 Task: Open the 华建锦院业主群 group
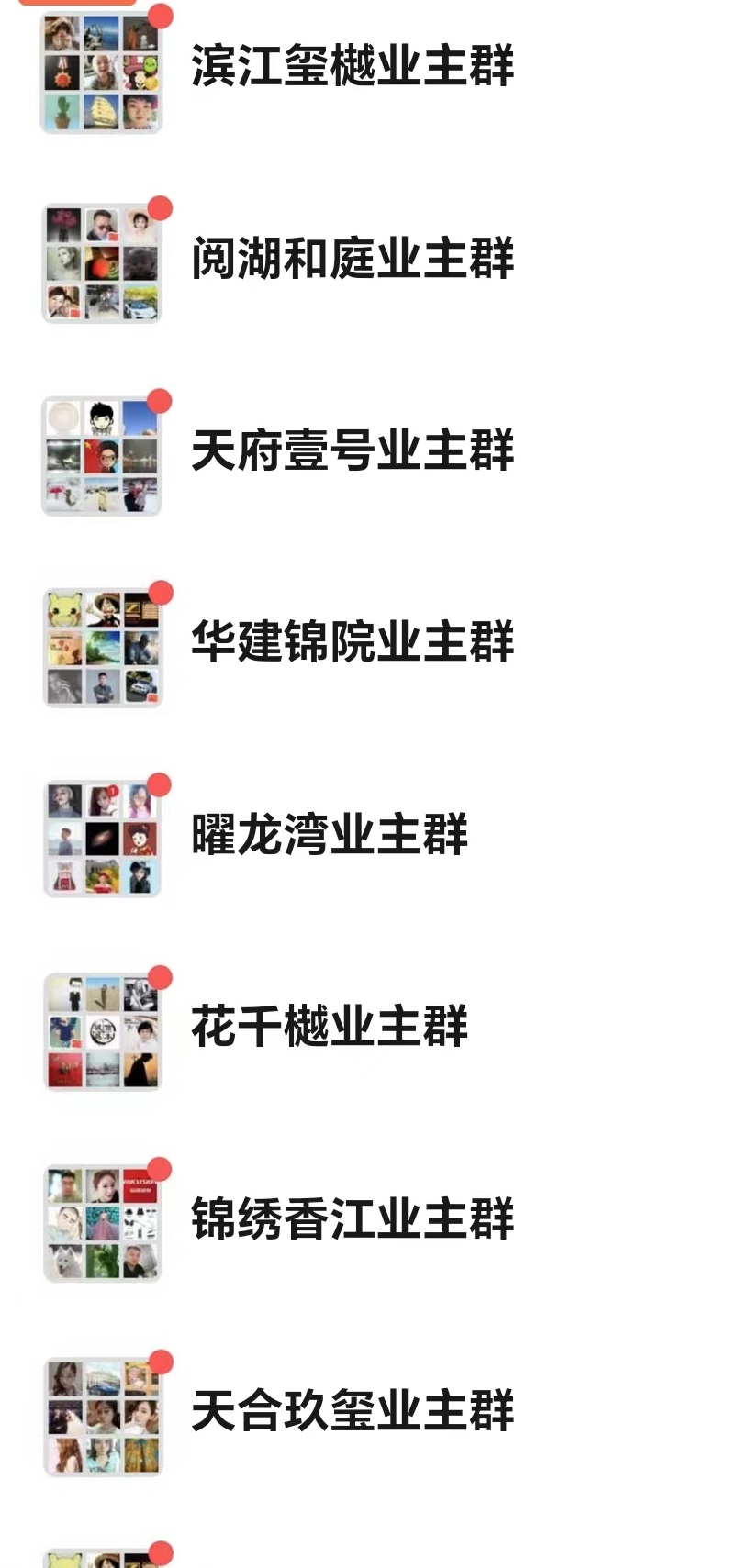(x=353, y=642)
